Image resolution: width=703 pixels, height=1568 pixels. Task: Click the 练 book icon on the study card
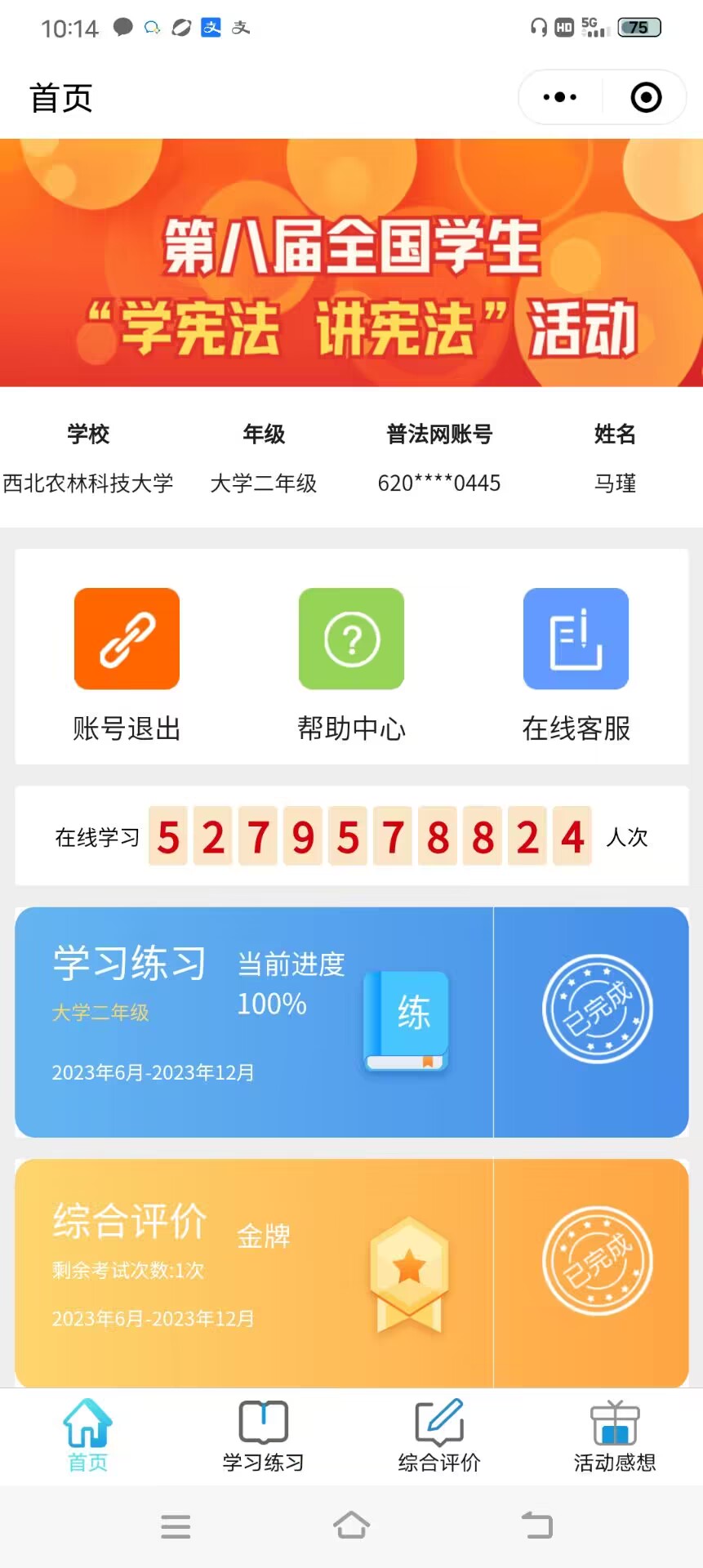[x=406, y=1020]
